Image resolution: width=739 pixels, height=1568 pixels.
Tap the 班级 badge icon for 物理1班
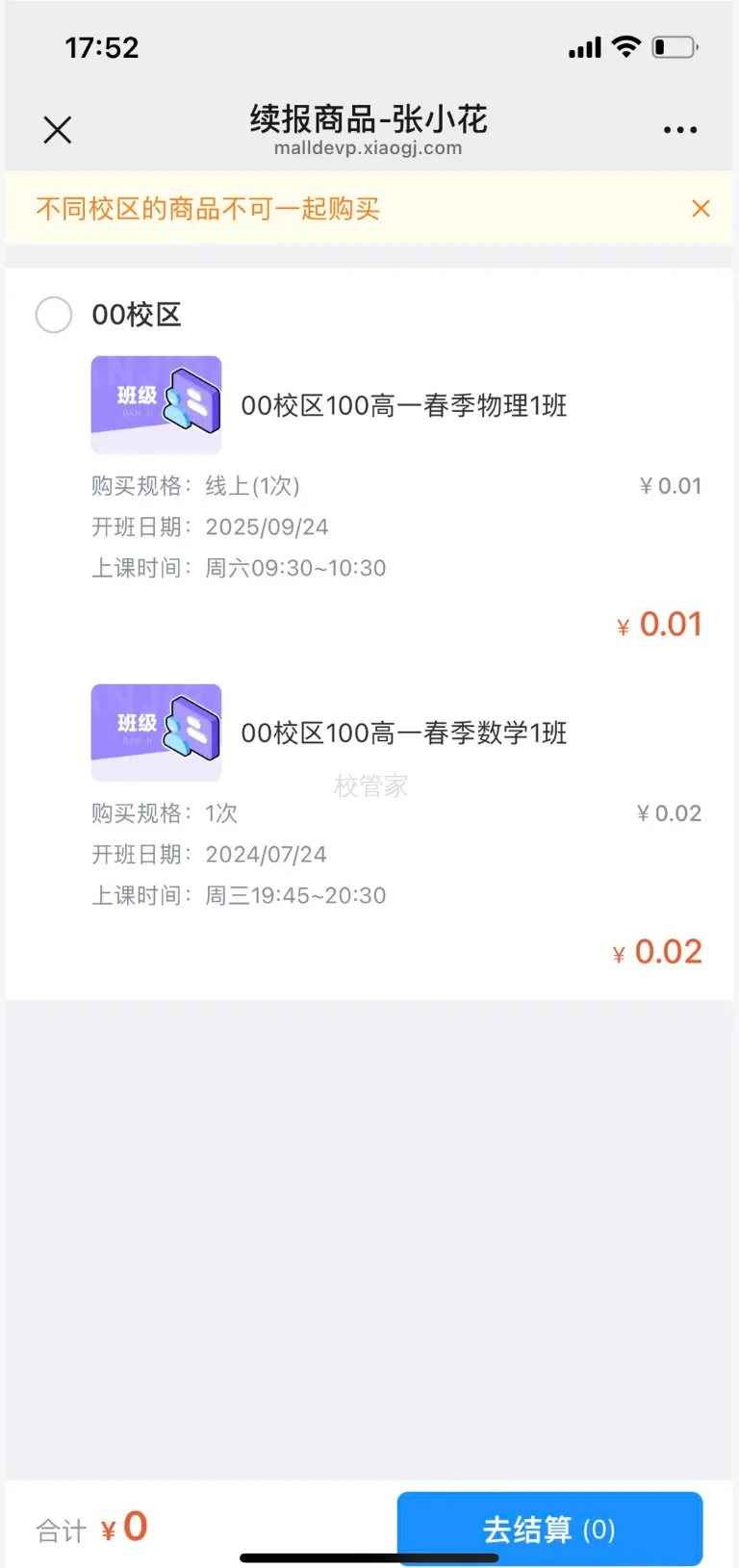156,404
